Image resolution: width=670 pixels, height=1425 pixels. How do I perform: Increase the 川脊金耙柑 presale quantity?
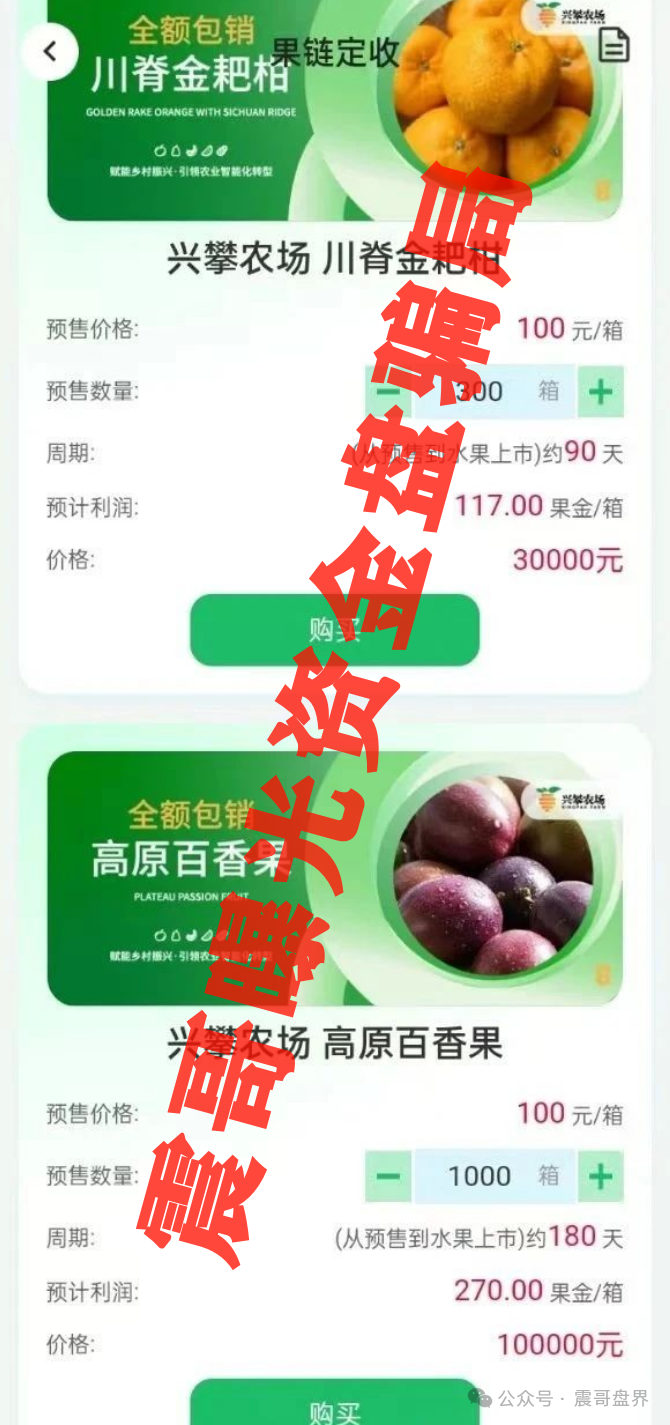pos(600,391)
